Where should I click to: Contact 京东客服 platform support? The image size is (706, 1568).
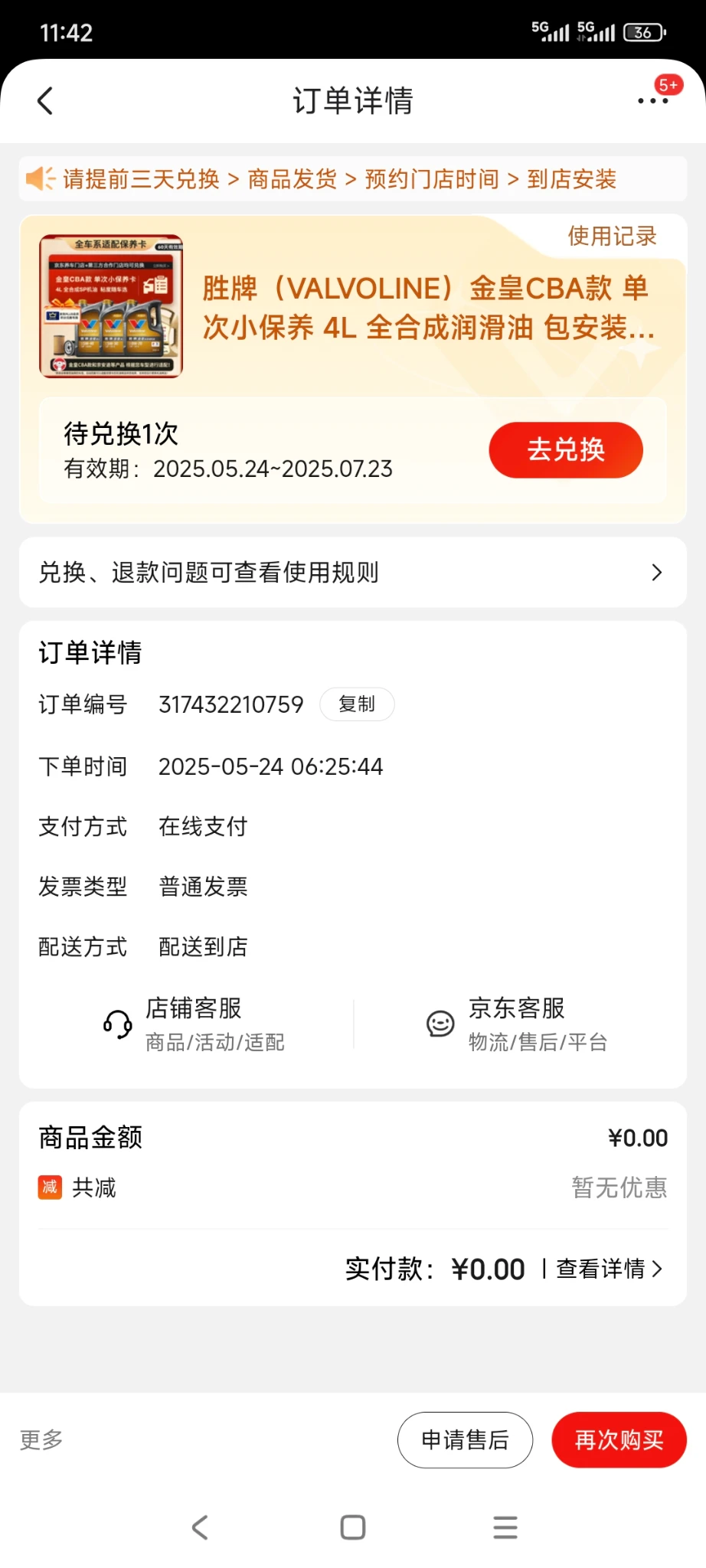tap(518, 1024)
